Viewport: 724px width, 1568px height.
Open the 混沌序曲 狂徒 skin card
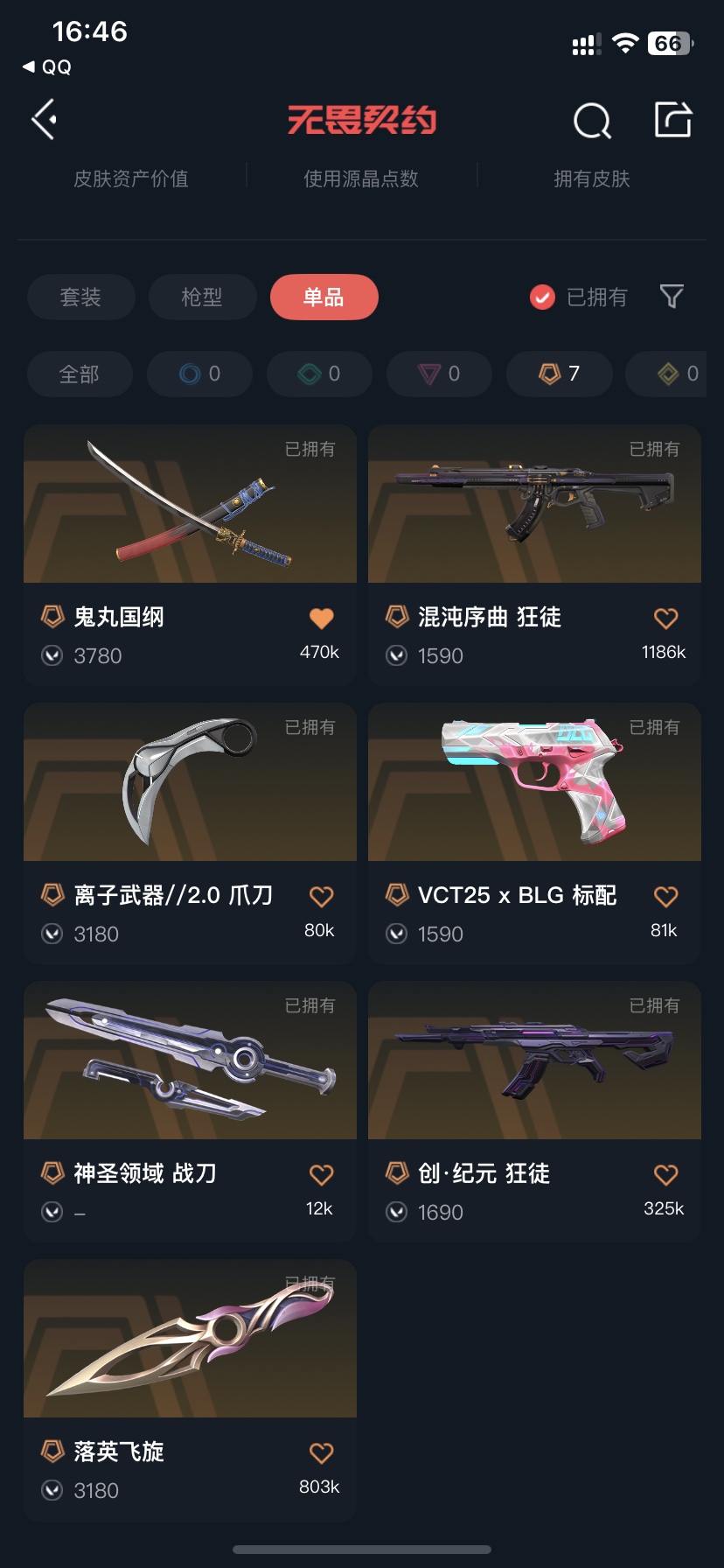[x=534, y=555]
